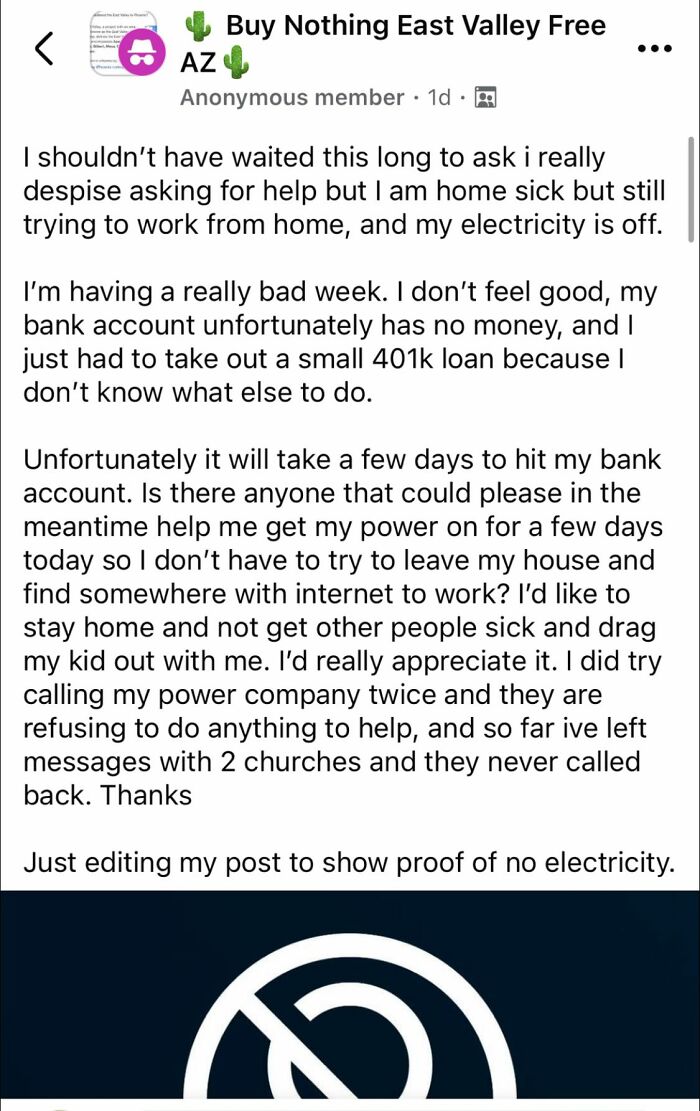Go back using the arrow

tap(44, 48)
